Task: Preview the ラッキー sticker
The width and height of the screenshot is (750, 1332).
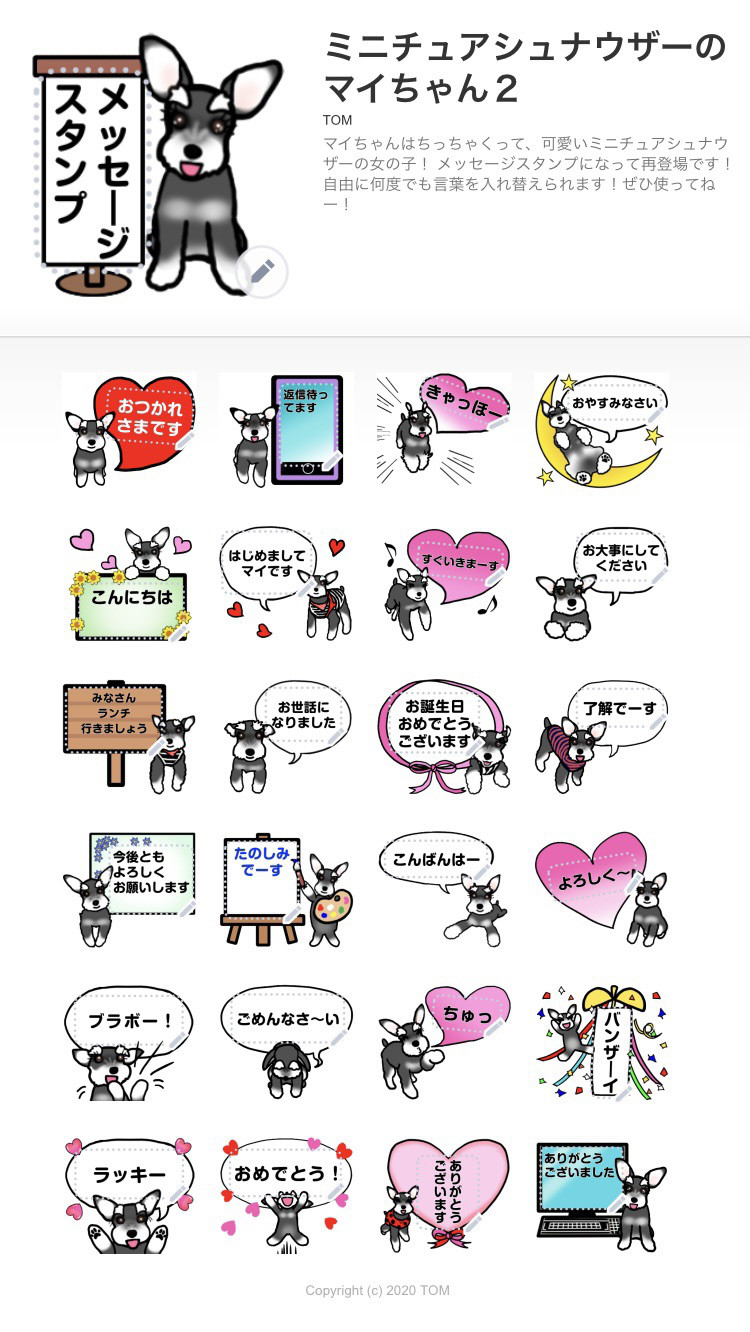Action: (x=129, y=1196)
